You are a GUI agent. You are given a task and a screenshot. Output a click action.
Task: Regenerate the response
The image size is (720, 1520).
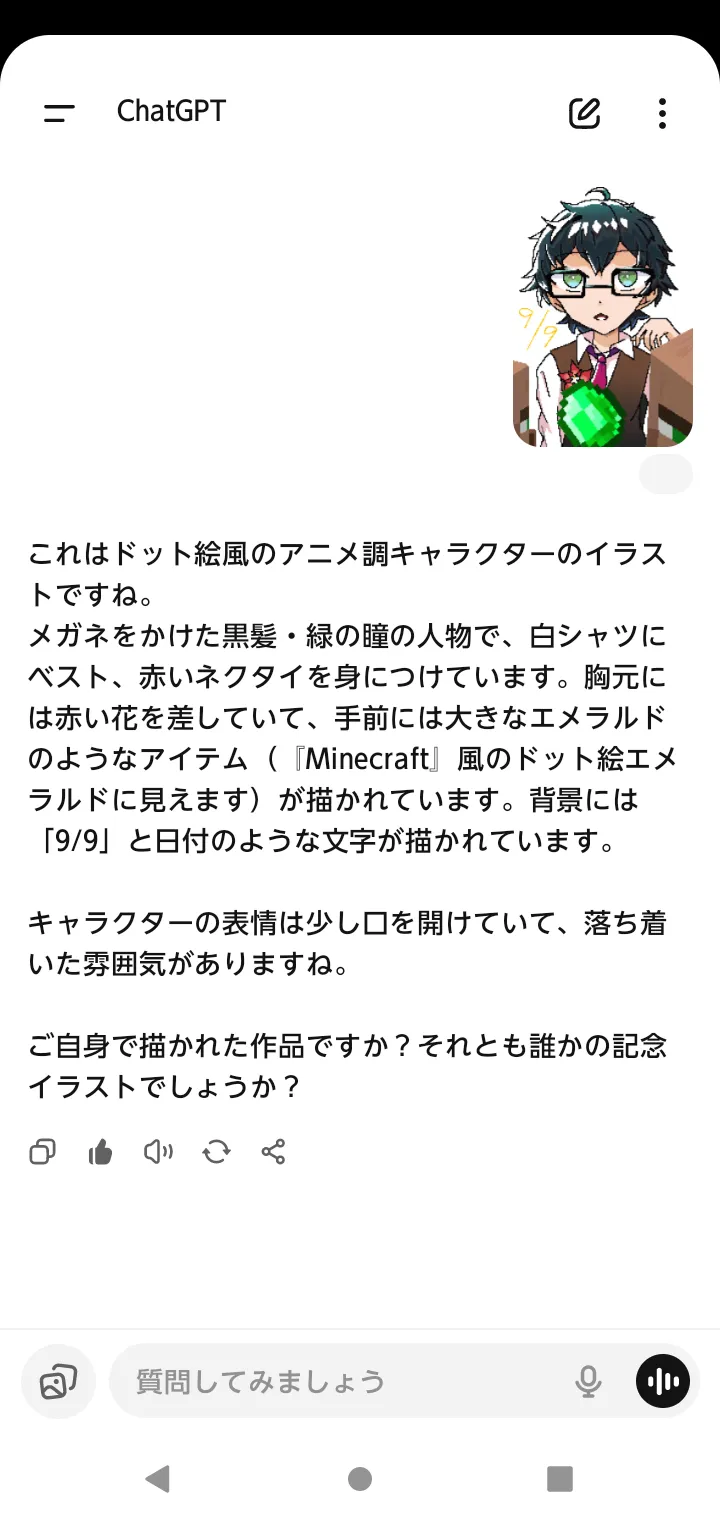216,1152
